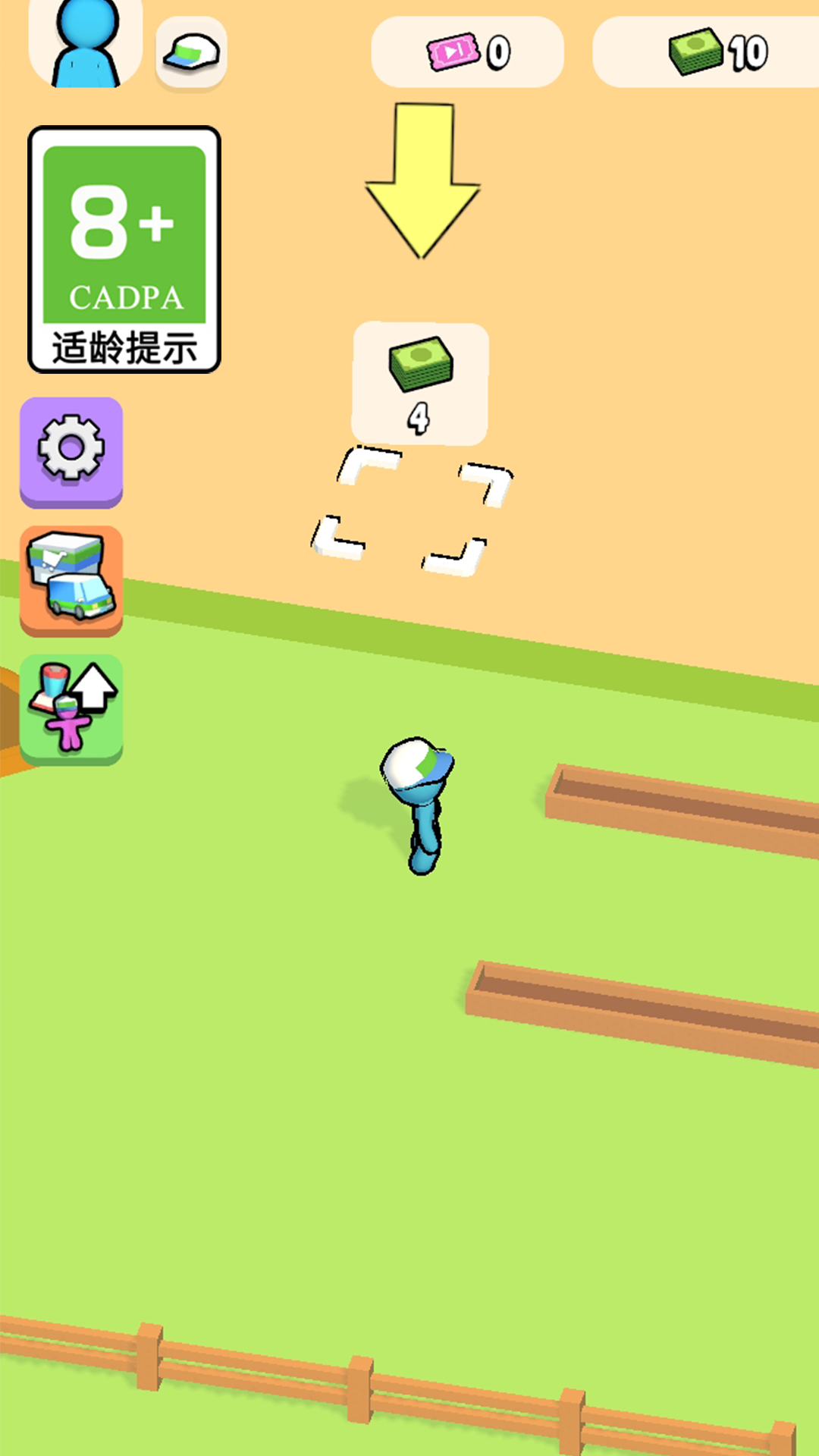Viewport: 819px width, 1456px height.
Task: Open the settings gear menu
Action: point(72,453)
